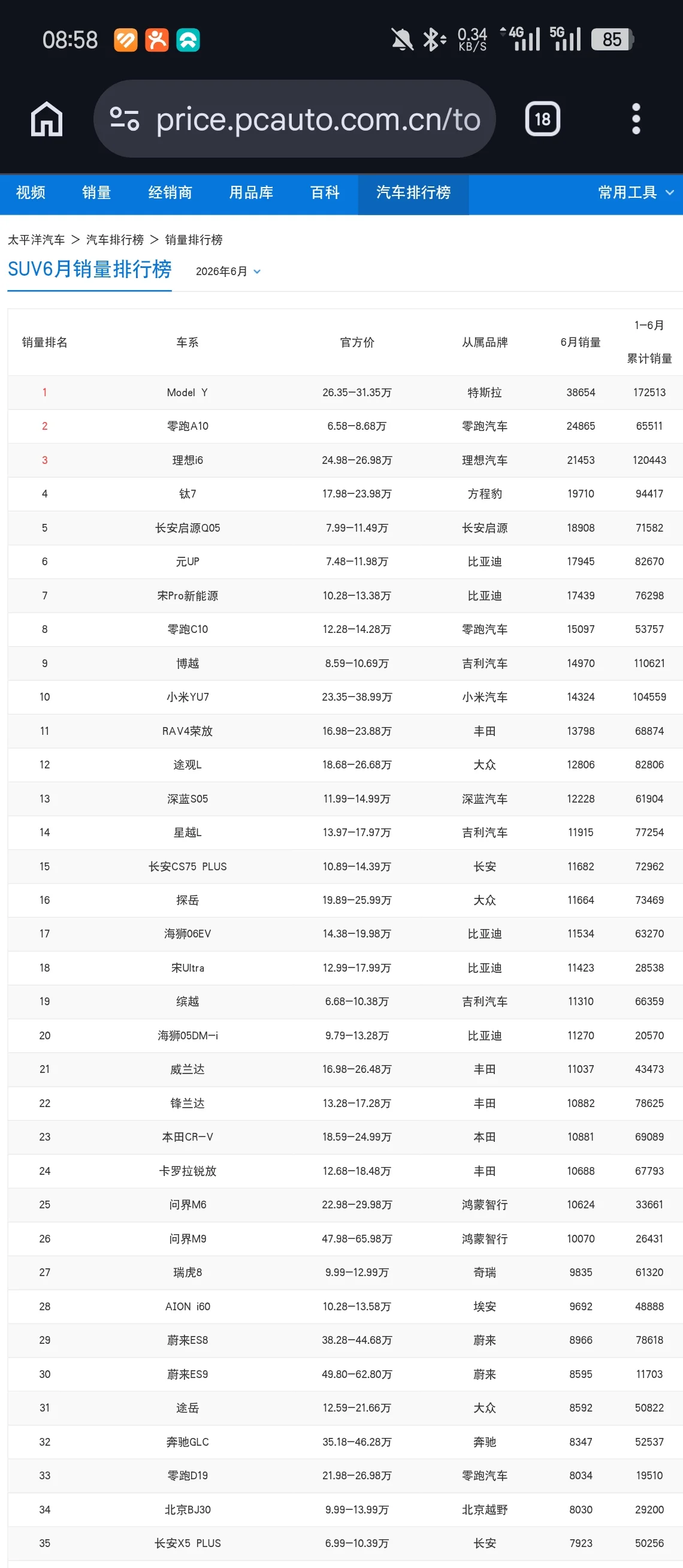Open the 经销商 section
Screen dimensions: 683x1568
pyautogui.click(x=170, y=193)
